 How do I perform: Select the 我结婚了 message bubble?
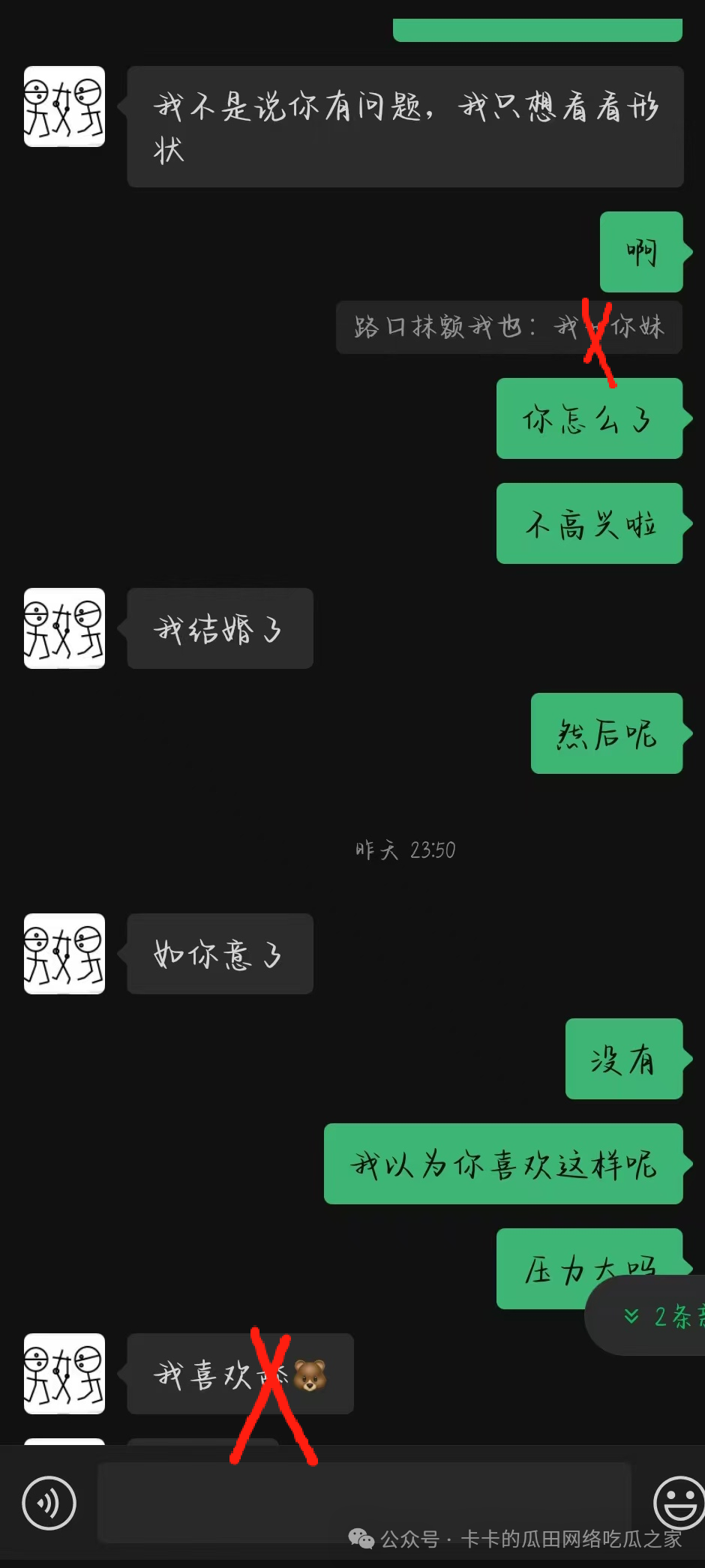pyautogui.click(x=220, y=629)
